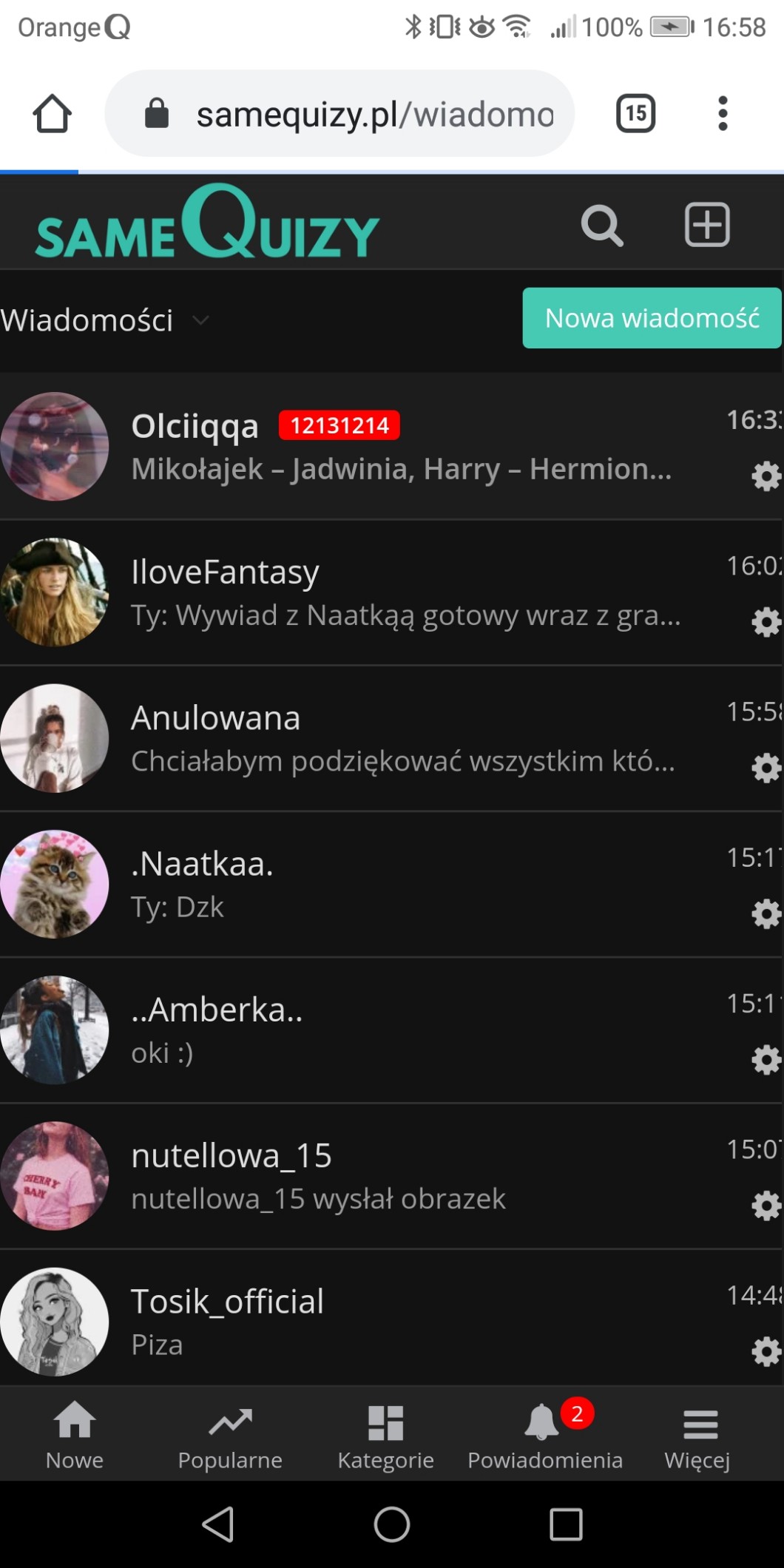The width and height of the screenshot is (784, 1568).
Task: Check Powiadomienia notifications
Action: 545,1435
